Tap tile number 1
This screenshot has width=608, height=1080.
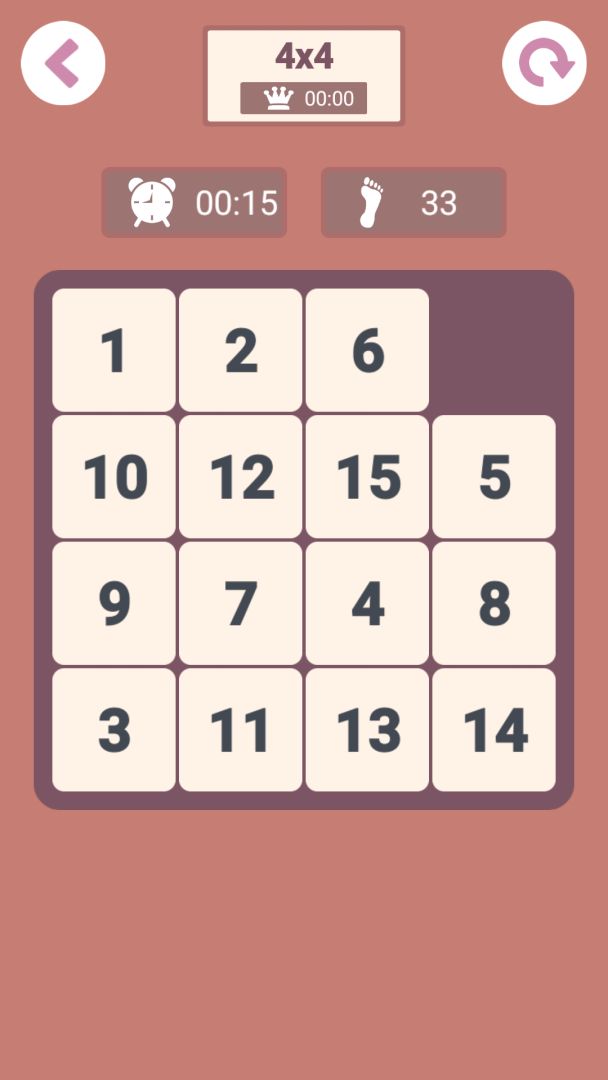[114, 350]
